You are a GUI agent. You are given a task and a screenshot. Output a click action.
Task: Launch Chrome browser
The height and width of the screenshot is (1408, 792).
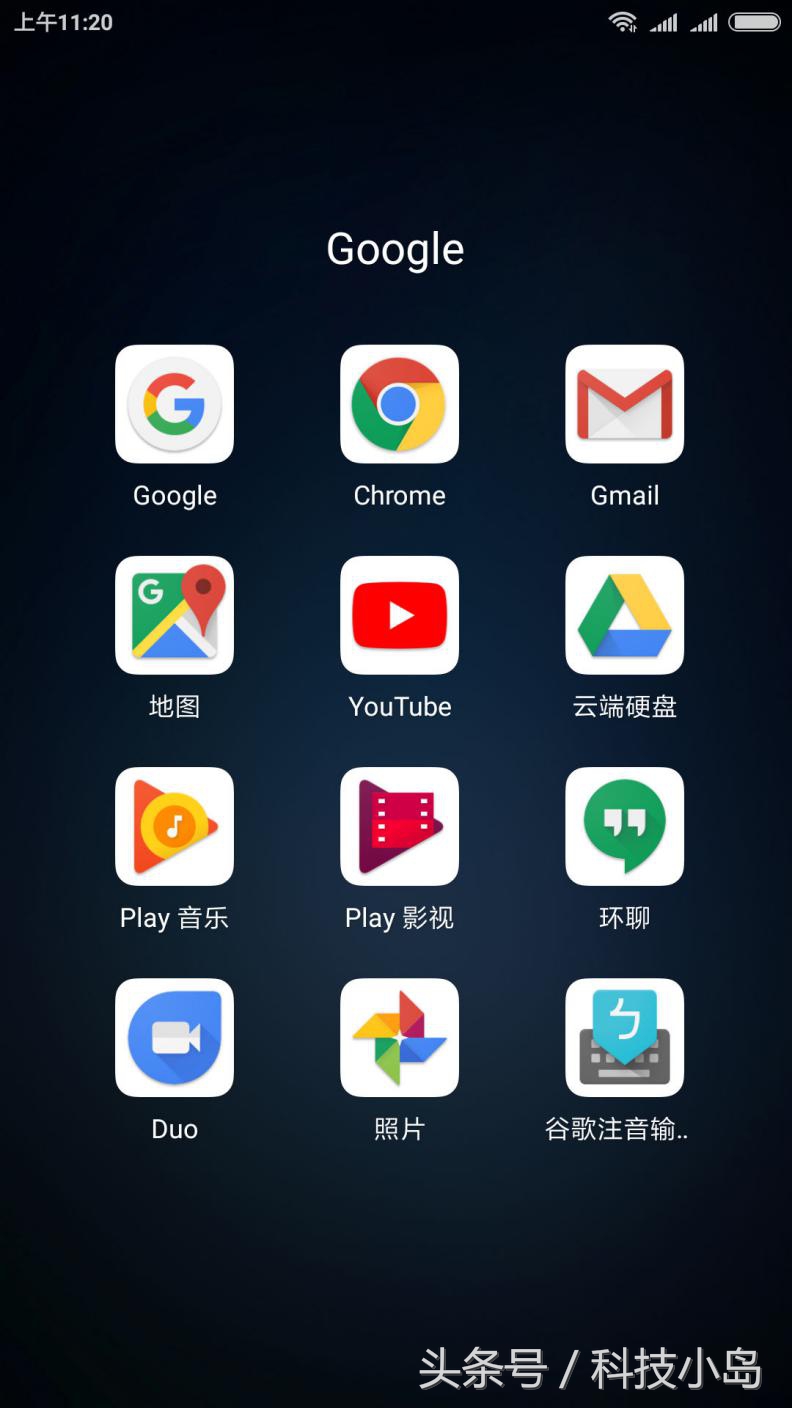pyautogui.click(x=399, y=404)
